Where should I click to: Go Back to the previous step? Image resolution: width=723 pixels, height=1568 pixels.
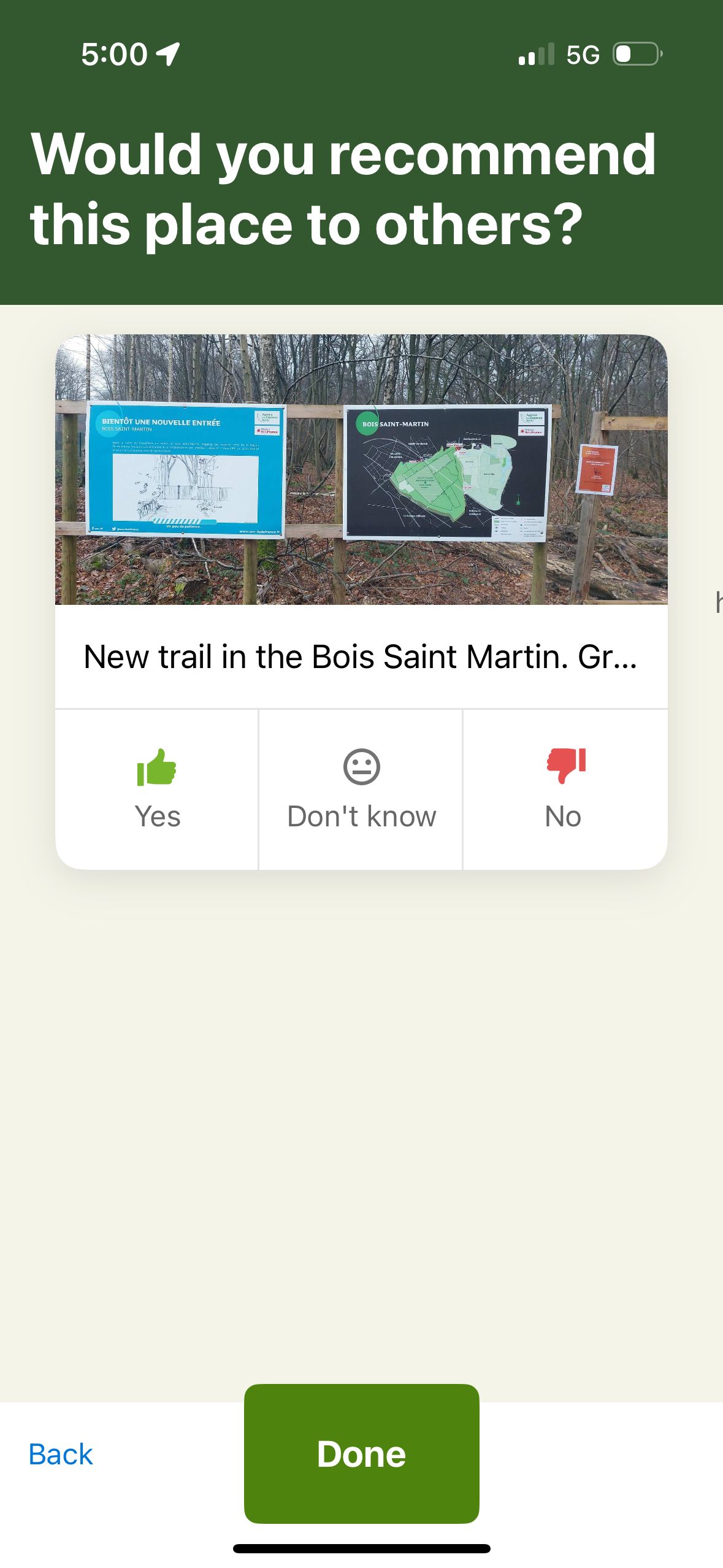61,1455
